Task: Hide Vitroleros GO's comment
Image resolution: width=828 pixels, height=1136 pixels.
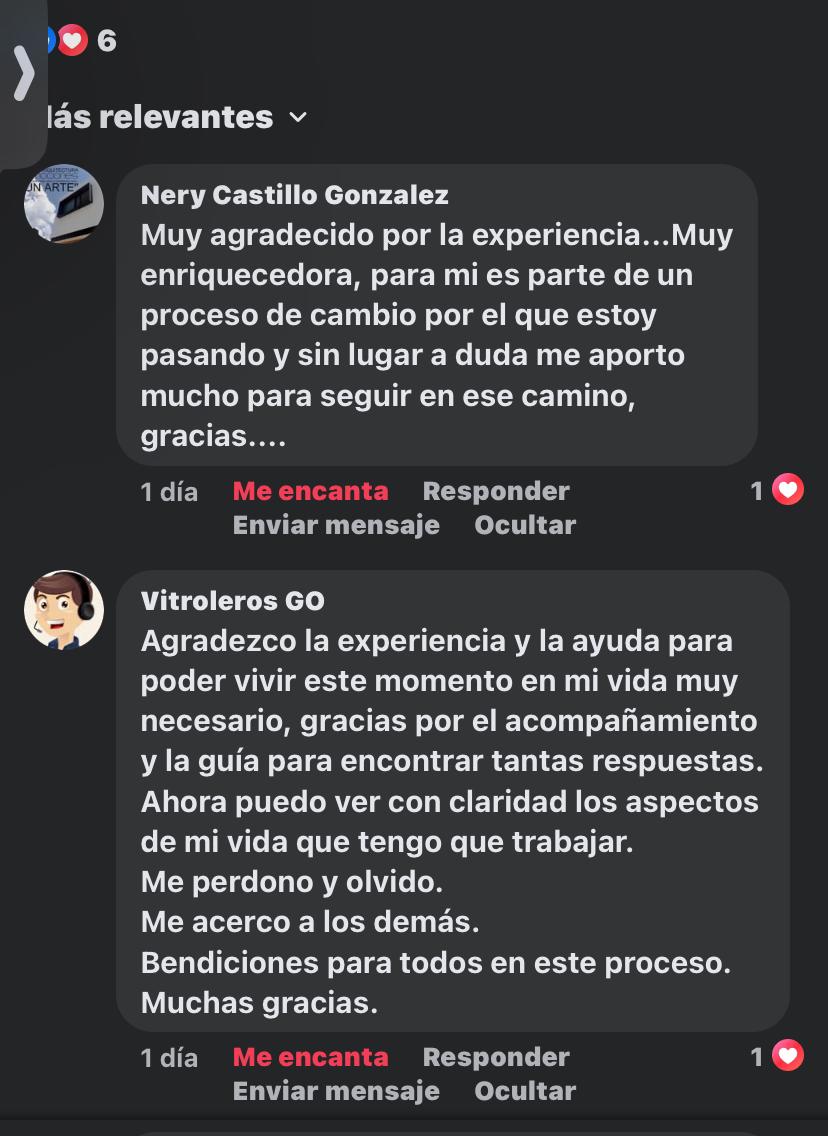Action: (x=525, y=1091)
